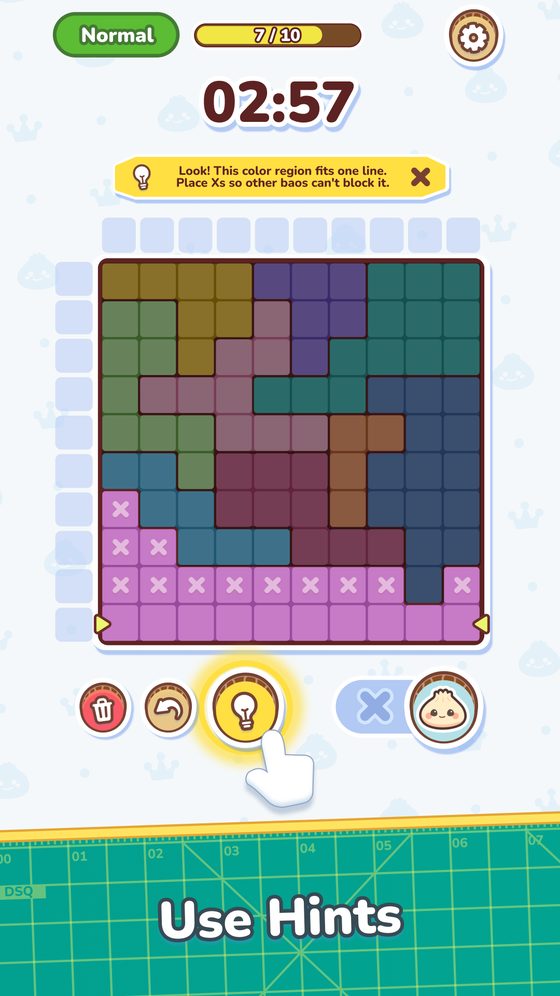Switch placement mode to the bao

coord(443,708)
